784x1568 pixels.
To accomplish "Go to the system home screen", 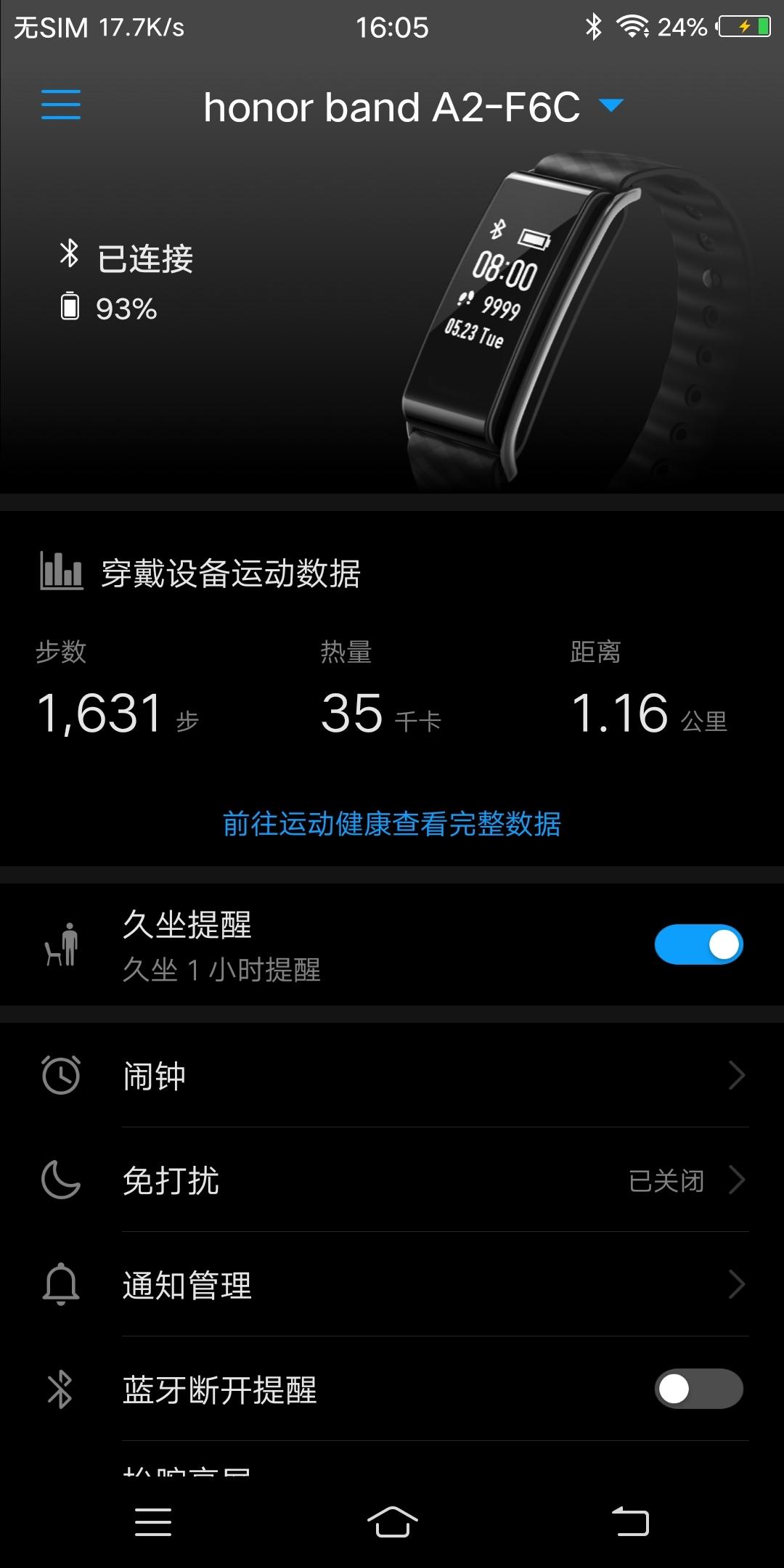I will click(392, 1521).
